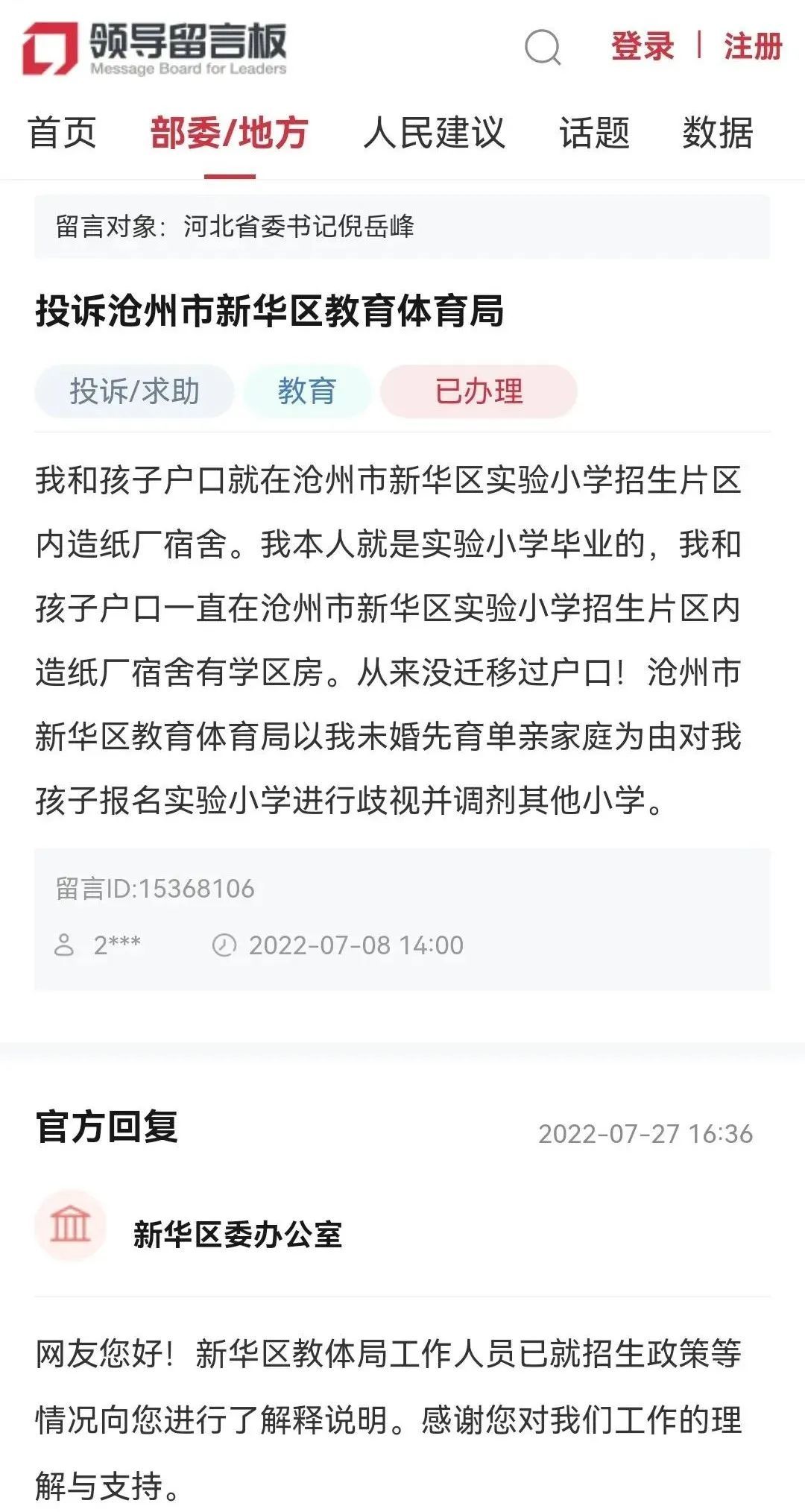The image size is (805, 1512).
Task: Open the 领导留言板 logo home link
Action: coord(154,48)
